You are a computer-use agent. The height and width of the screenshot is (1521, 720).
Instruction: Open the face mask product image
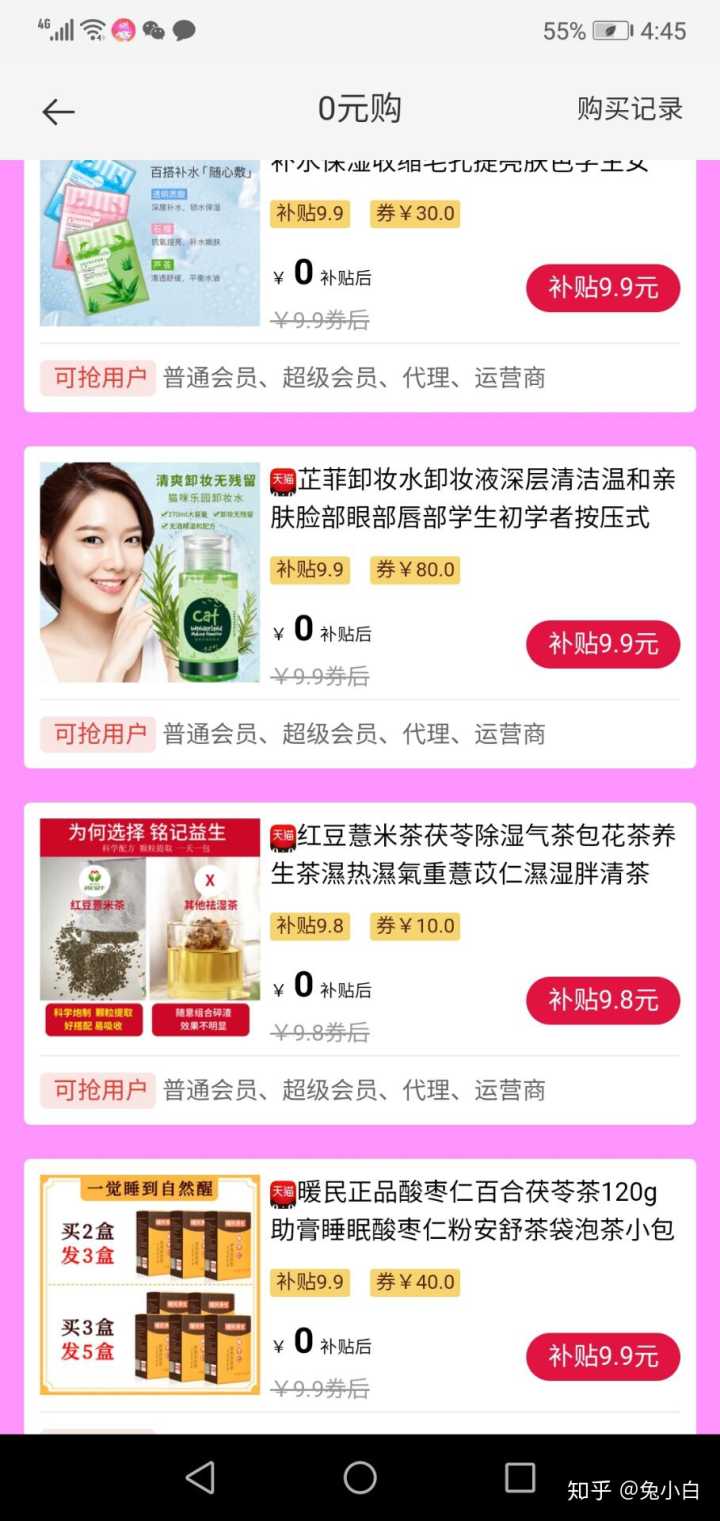coord(150,243)
